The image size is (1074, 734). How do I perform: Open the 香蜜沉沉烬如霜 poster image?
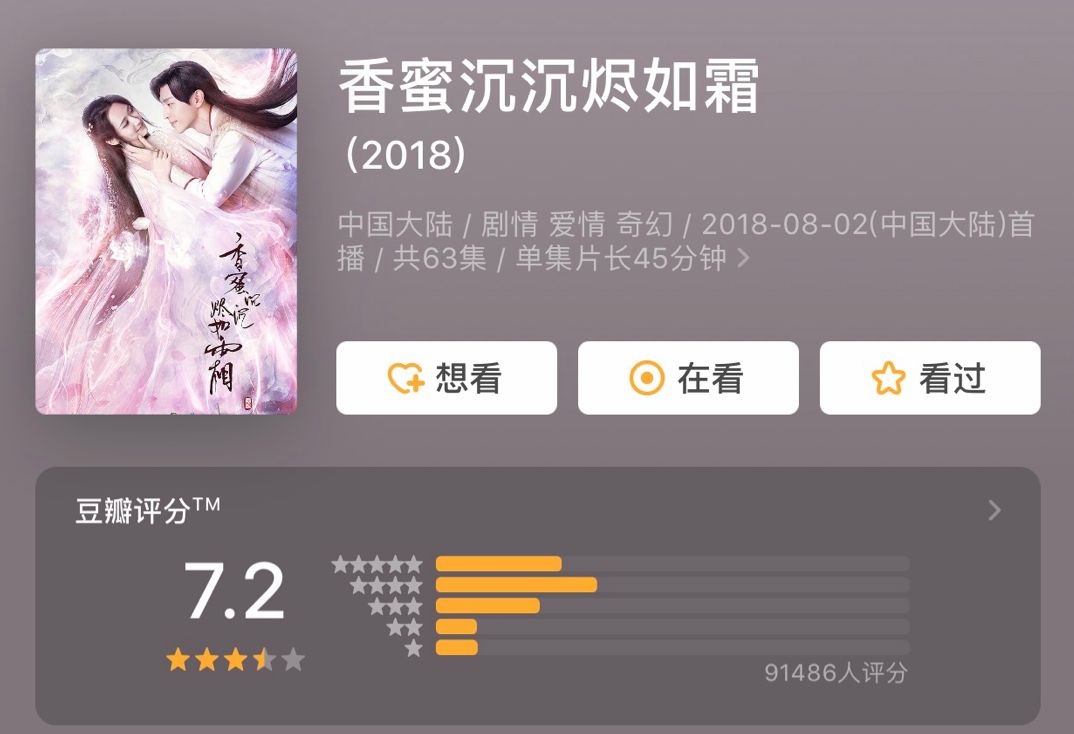tap(166, 231)
